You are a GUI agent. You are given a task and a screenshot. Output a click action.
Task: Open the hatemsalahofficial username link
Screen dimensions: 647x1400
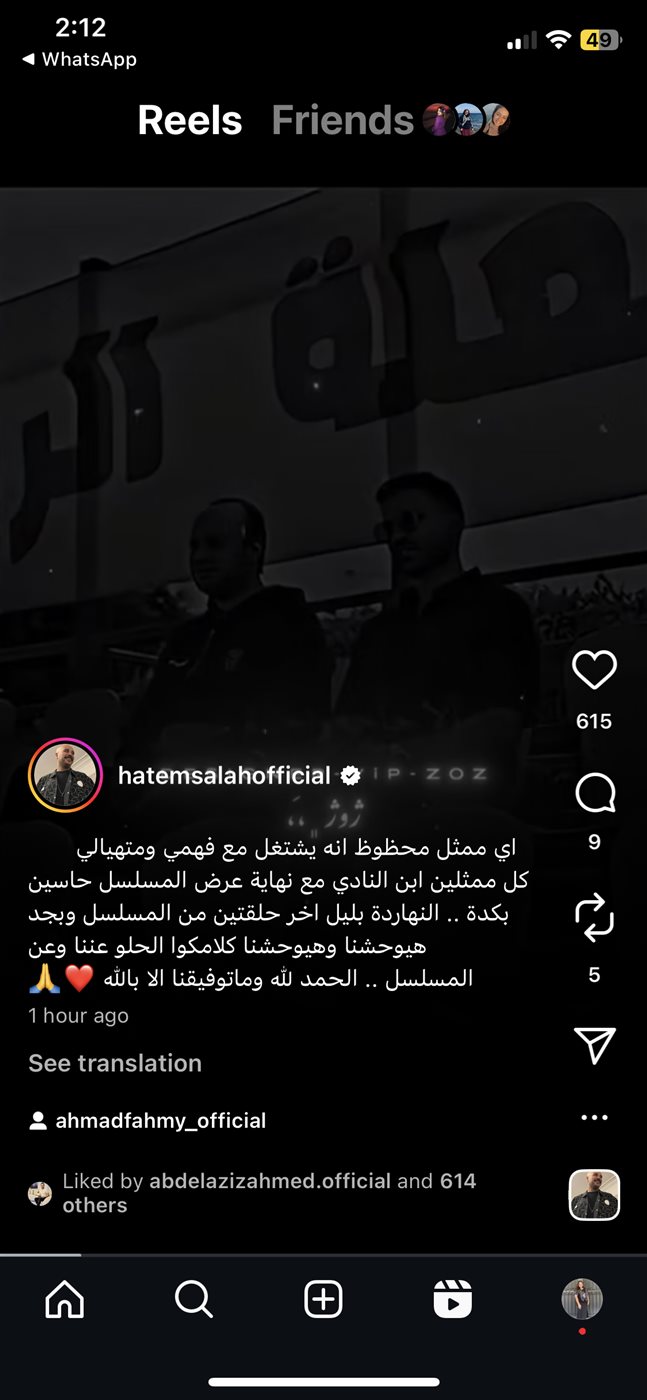pyautogui.click(x=224, y=775)
